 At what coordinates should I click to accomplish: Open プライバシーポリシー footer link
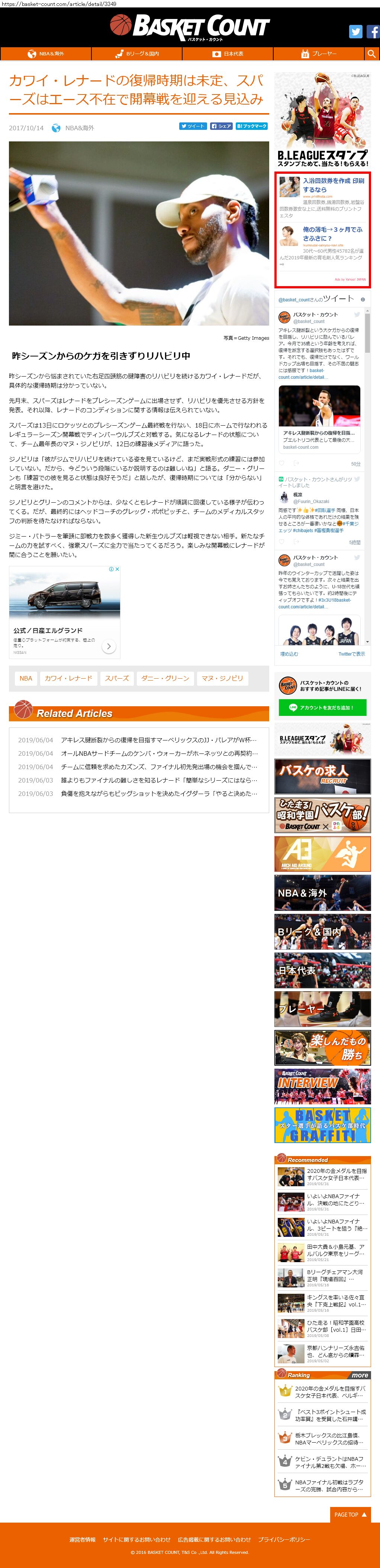284,1539
